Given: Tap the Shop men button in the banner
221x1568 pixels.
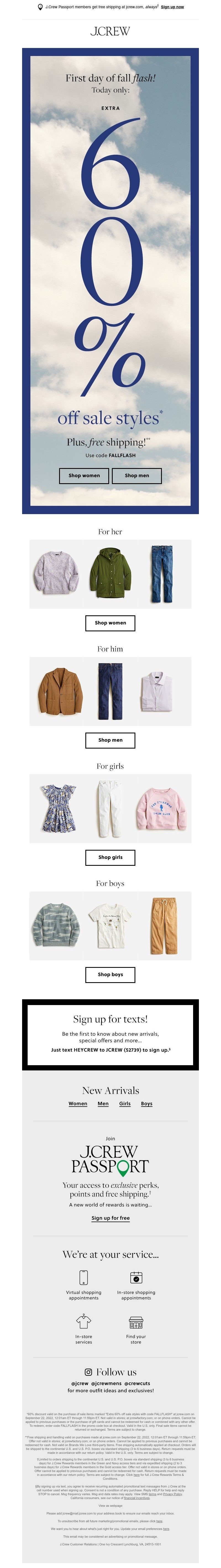Looking at the screenshot, I should pos(137,476).
